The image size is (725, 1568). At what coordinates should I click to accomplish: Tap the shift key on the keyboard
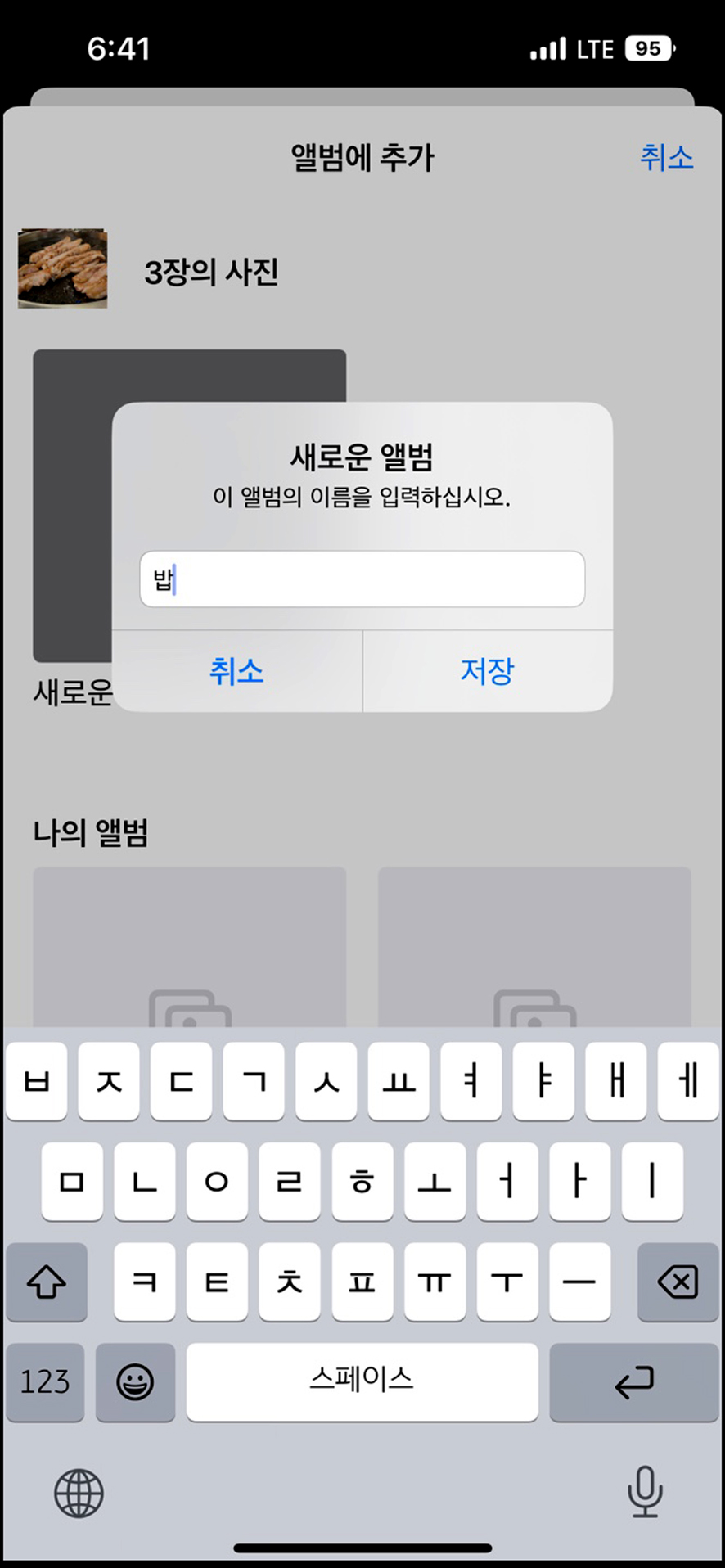pyautogui.click(x=47, y=1282)
